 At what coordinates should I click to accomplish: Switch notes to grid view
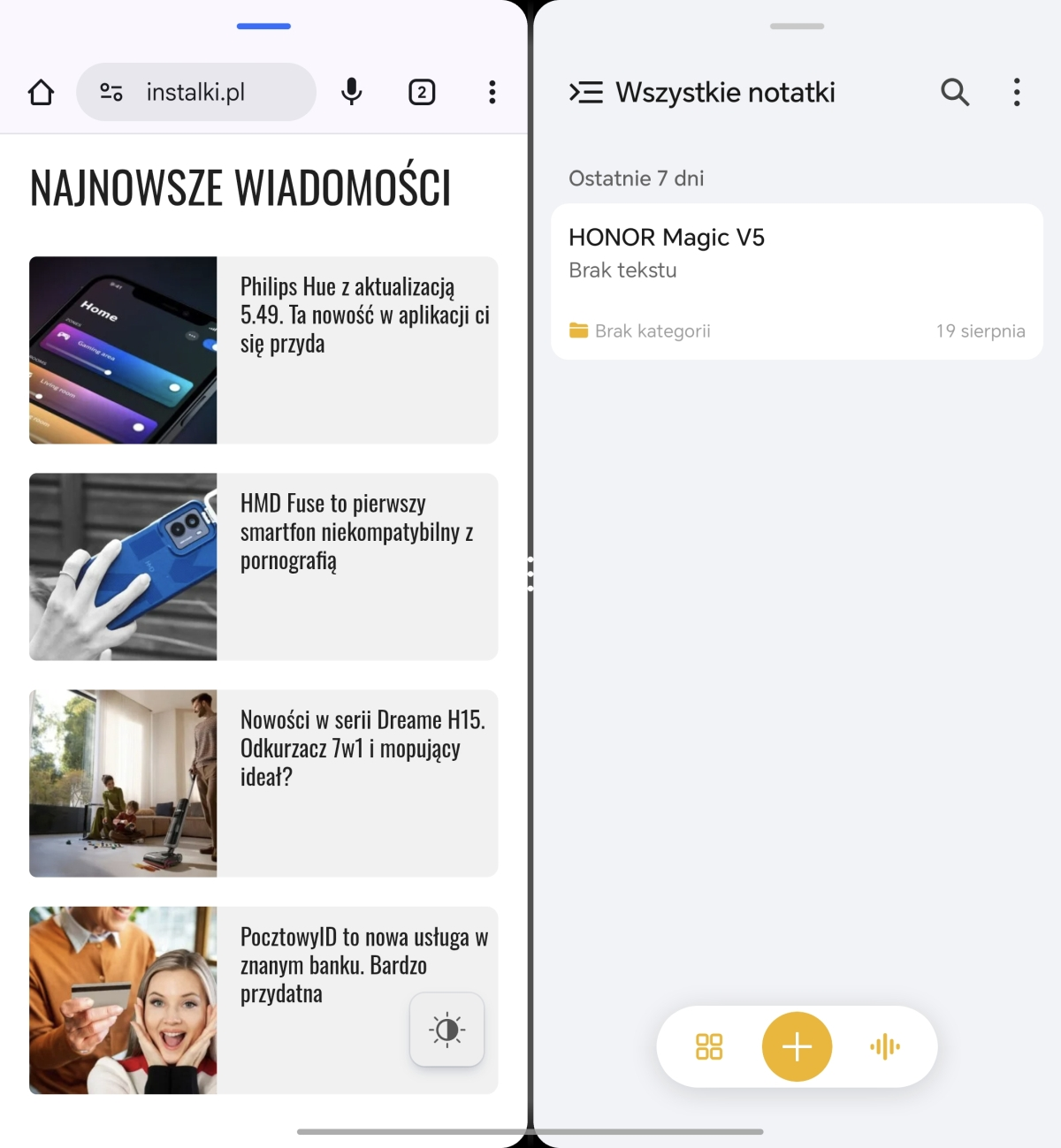[x=709, y=1046]
